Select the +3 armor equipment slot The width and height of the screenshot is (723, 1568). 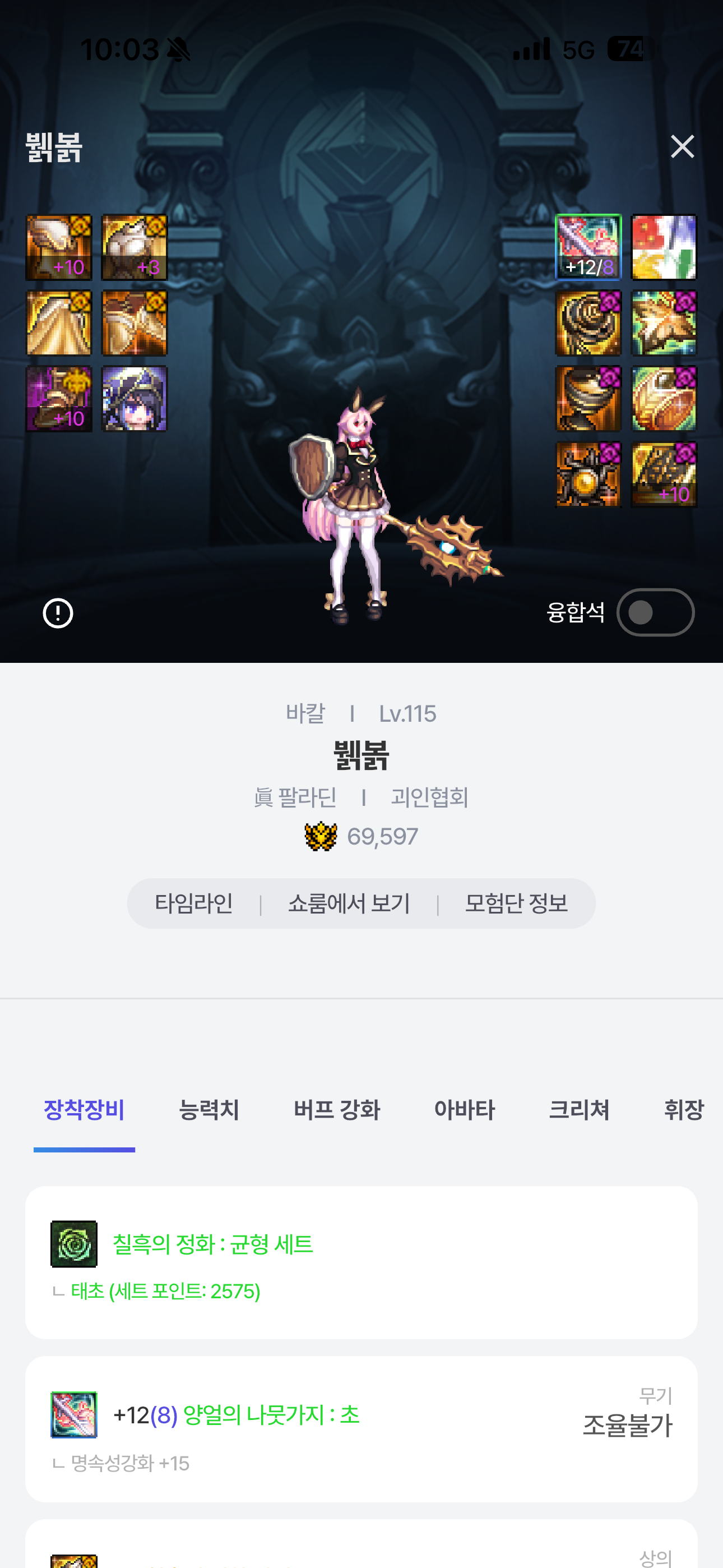pos(134,247)
